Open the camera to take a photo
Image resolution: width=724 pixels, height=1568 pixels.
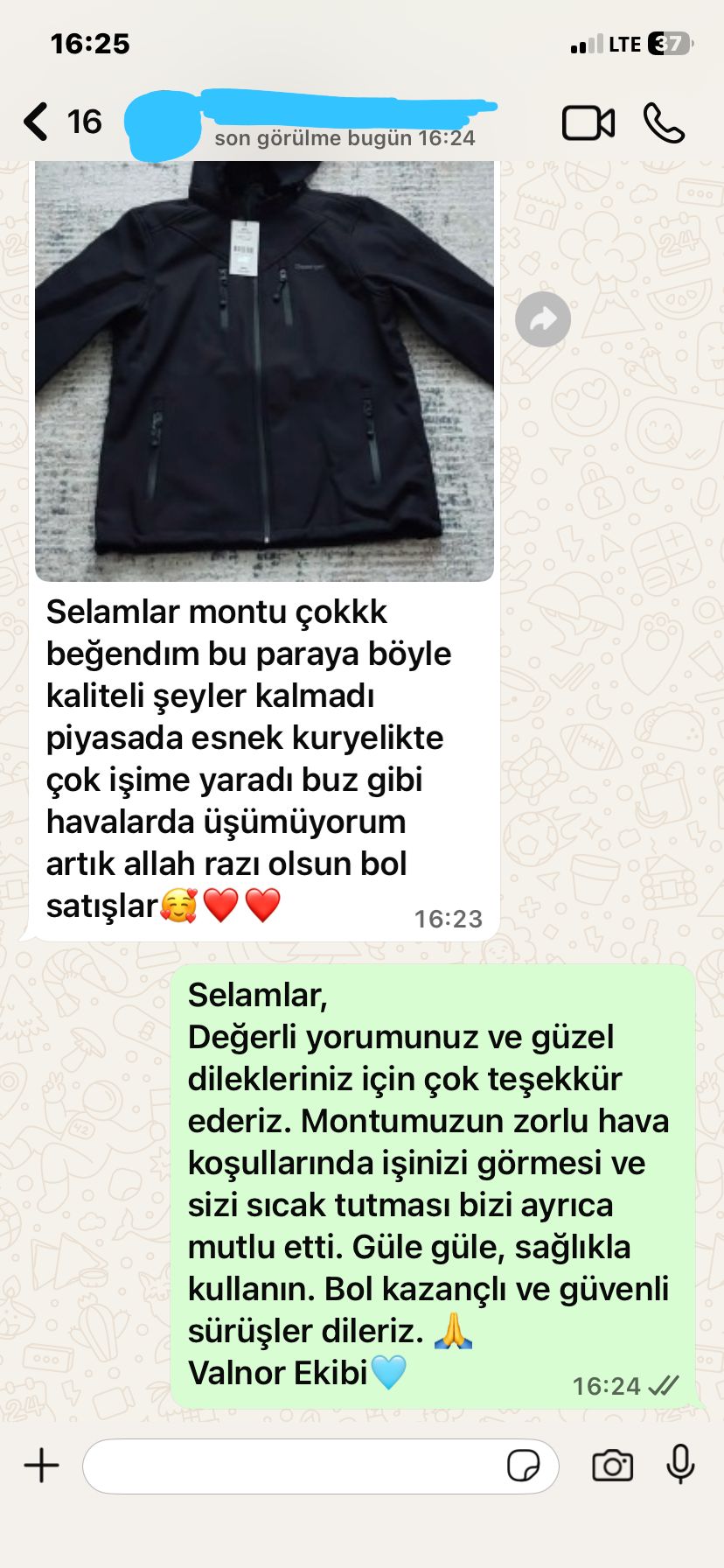pyautogui.click(x=612, y=1466)
